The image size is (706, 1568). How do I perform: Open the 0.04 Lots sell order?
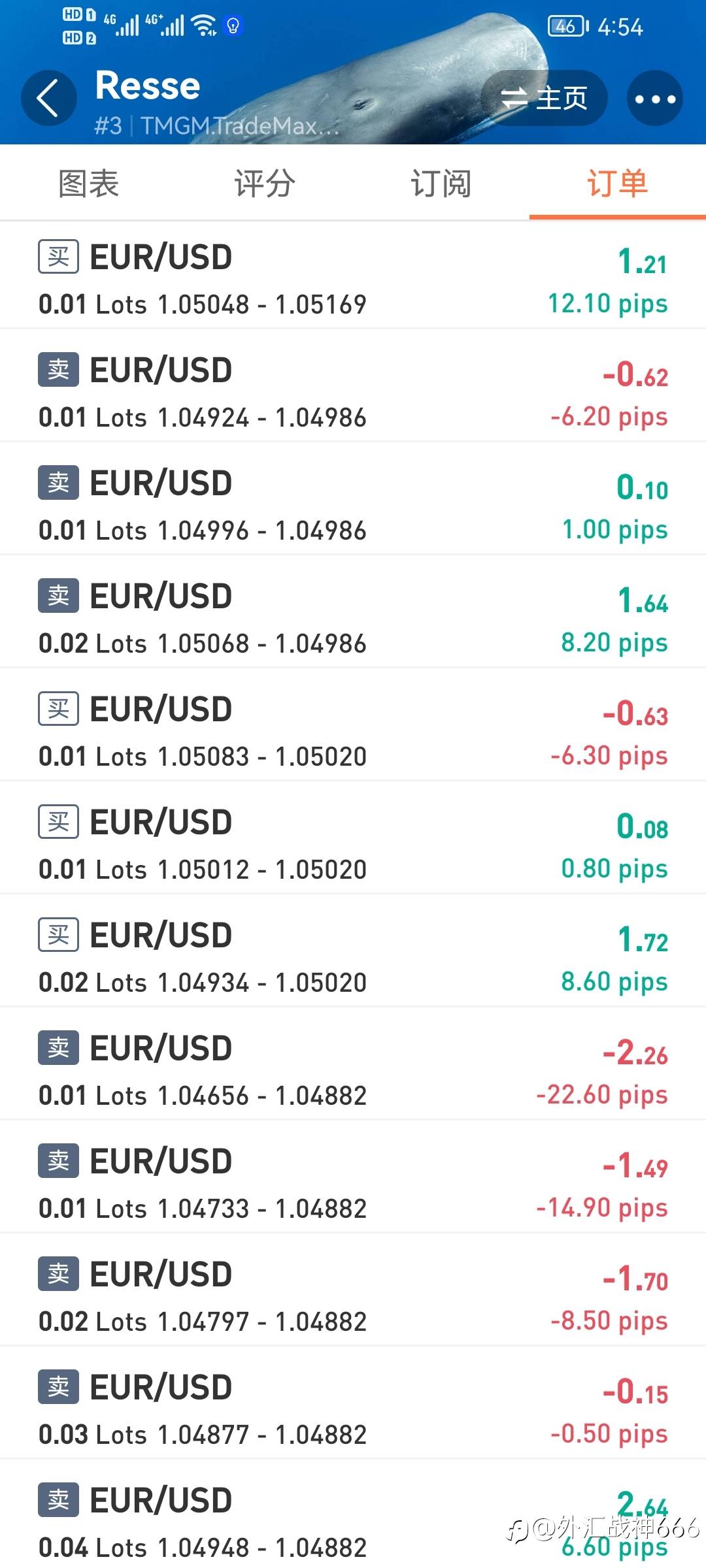[x=353, y=1514]
